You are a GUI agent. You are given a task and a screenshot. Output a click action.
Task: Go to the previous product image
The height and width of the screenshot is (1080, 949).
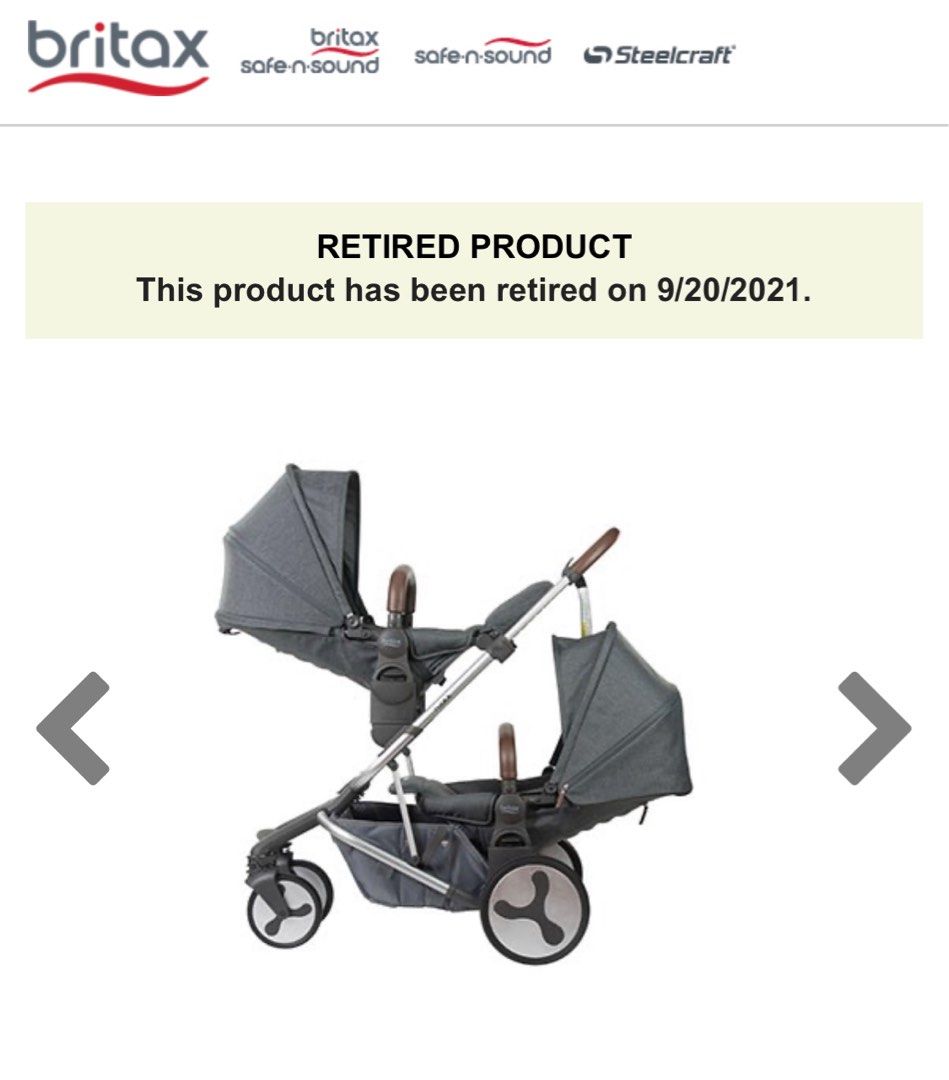(73, 727)
